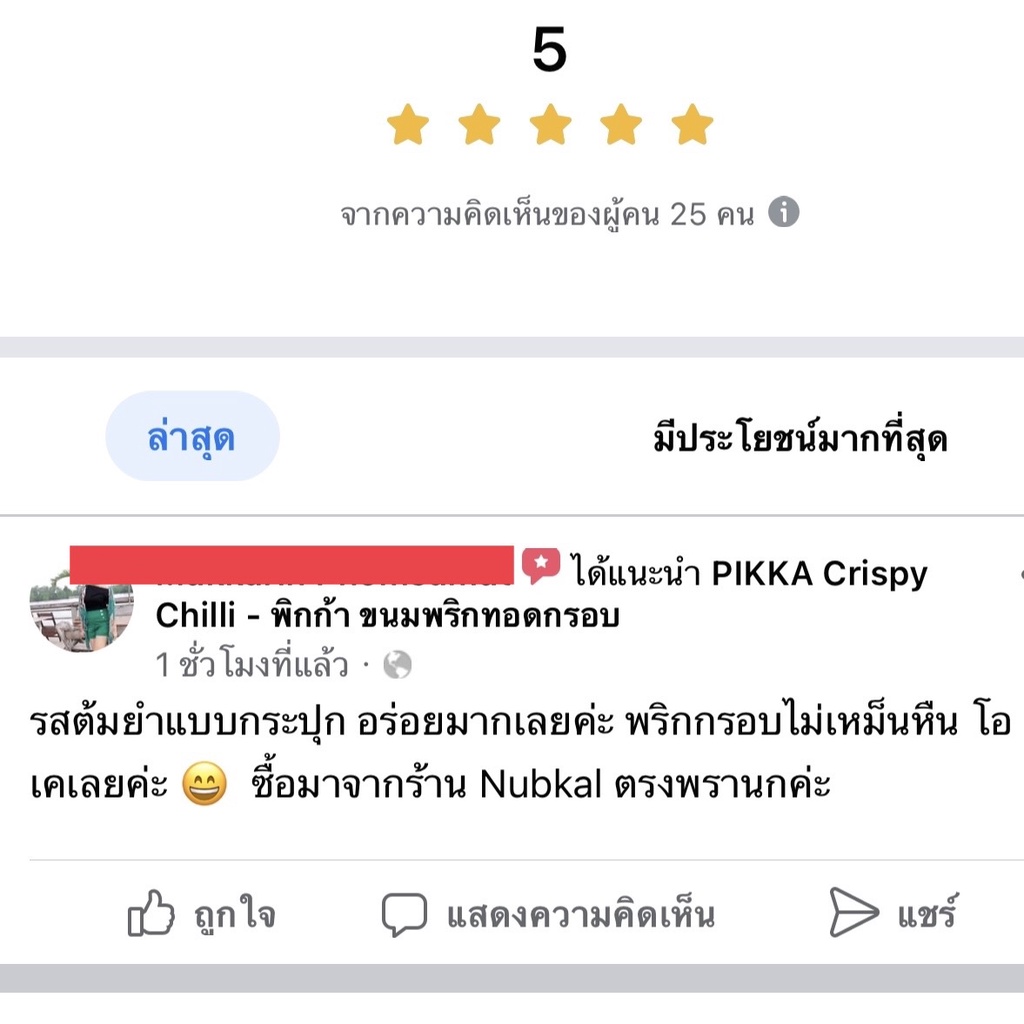The width and height of the screenshot is (1024, 1024).
Task: Share the review with แชร์
Action: (893, 913)
